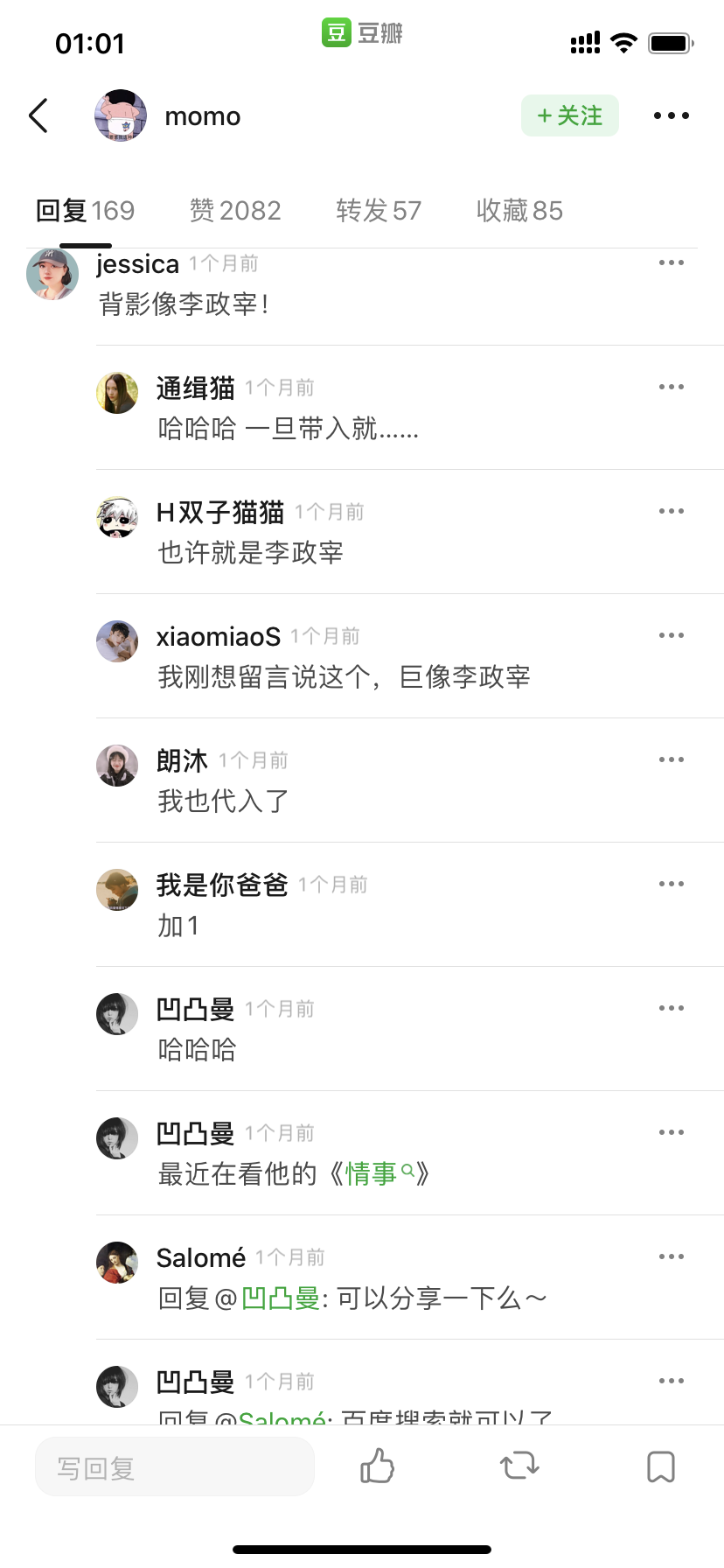Go back to the previous page
This screenshot has height=1568, width=724.
coord(38,115)
